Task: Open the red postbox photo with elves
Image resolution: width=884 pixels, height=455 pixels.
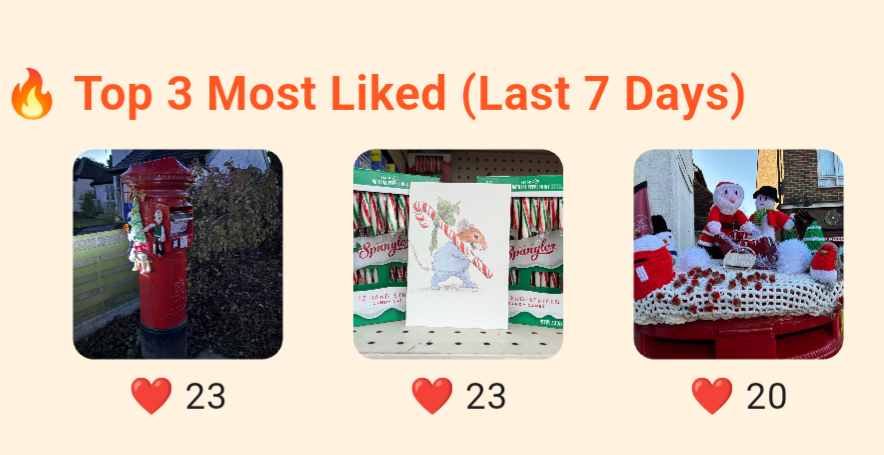Action: coord(177,254)
